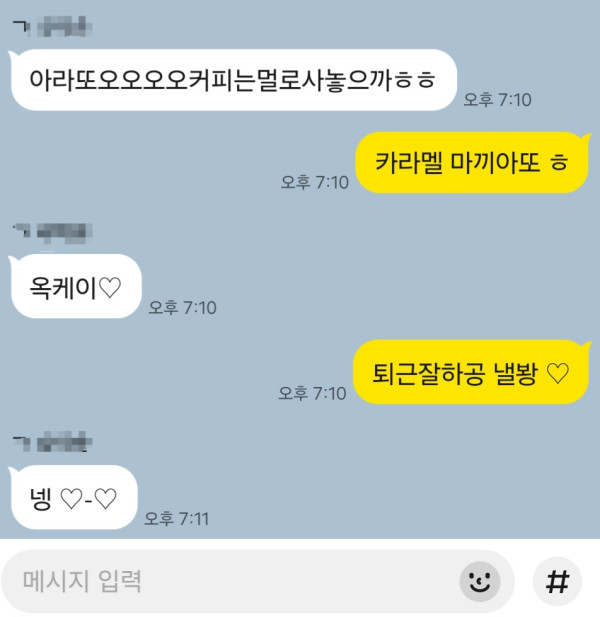This screenshot has height=617, width=600.
Task: Open the hashtag search button
Action: [x=557, y=581]
